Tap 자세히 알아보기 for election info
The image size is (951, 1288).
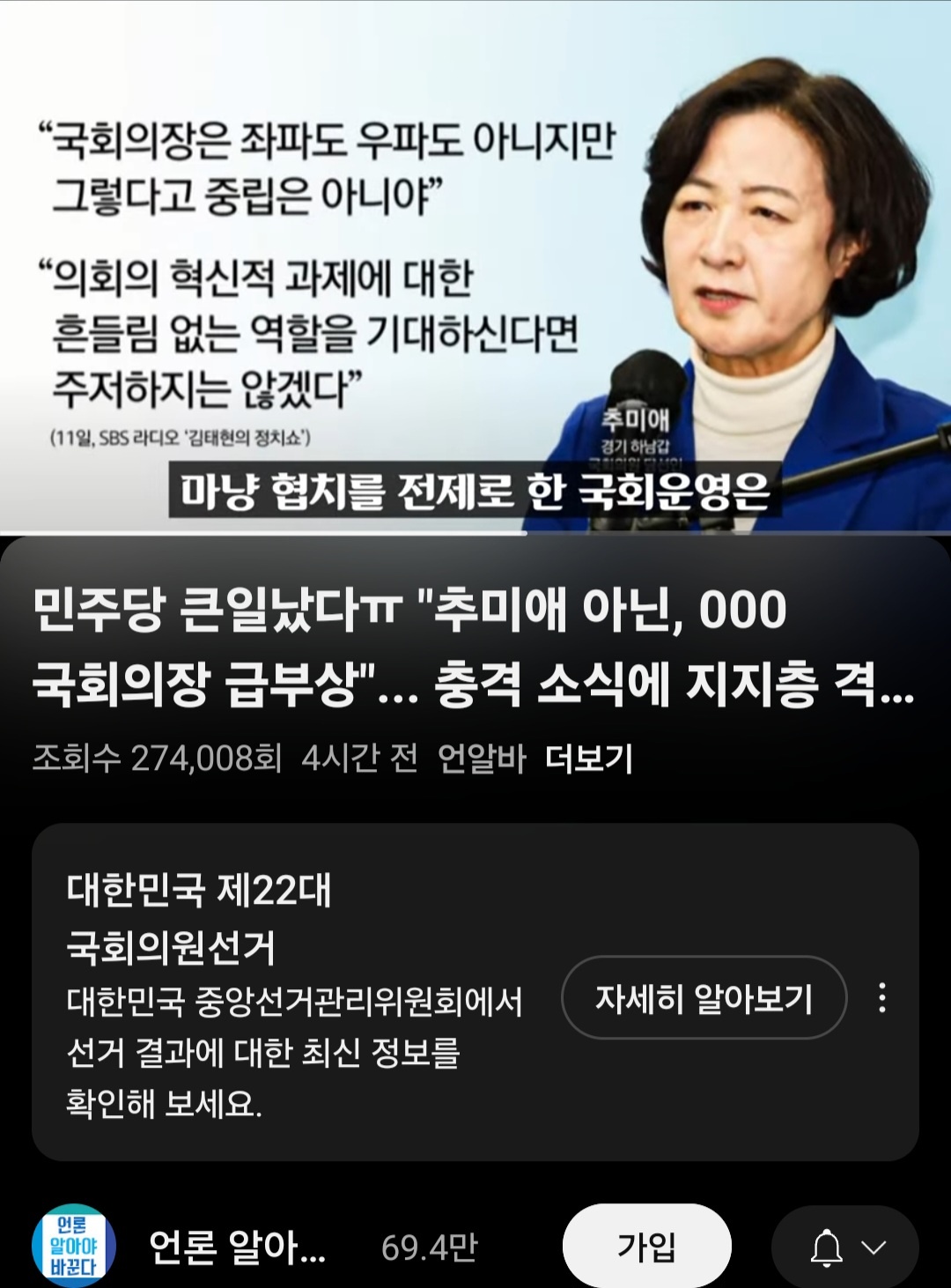[x=704, y=998]
